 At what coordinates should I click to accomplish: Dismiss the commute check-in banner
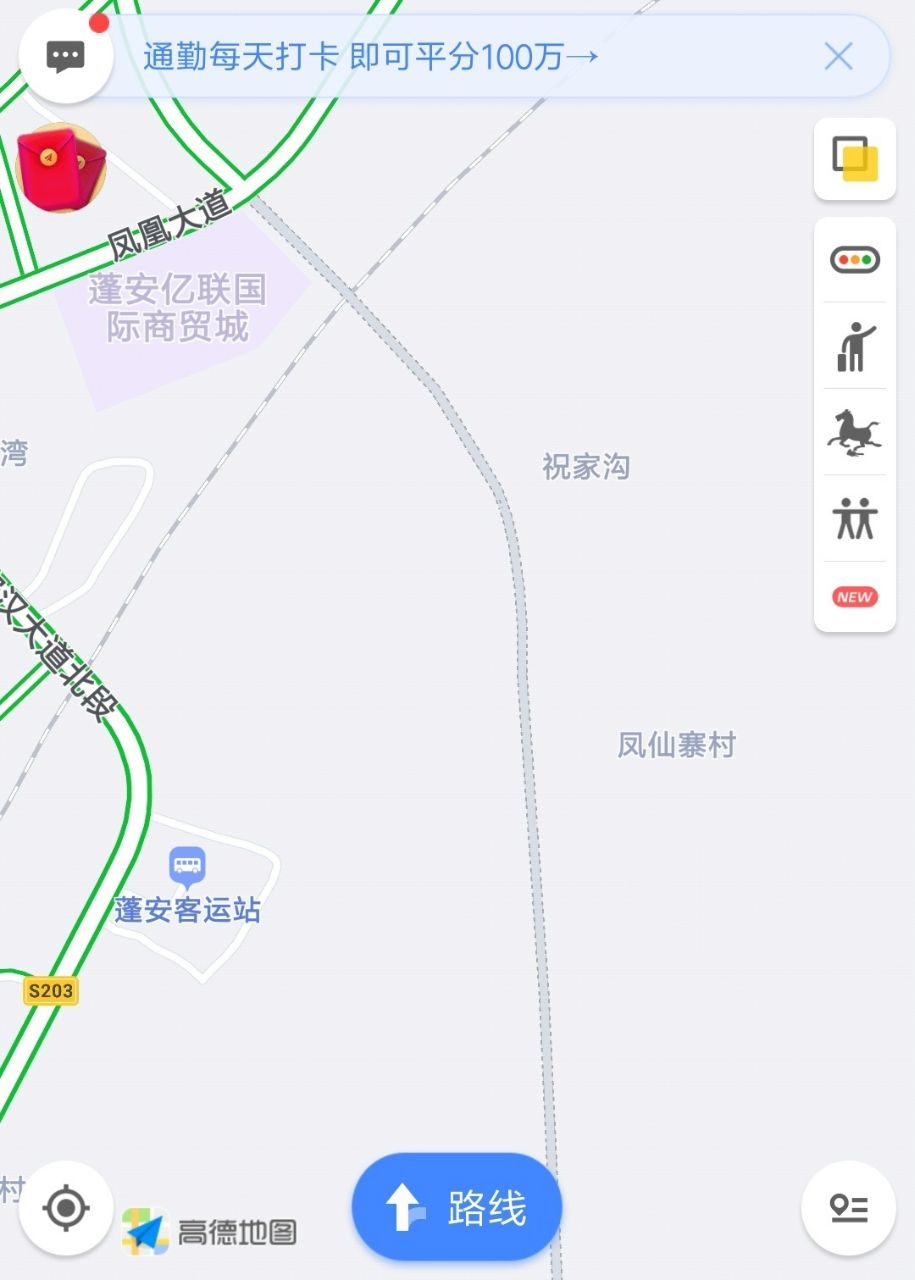coord(838,57)
